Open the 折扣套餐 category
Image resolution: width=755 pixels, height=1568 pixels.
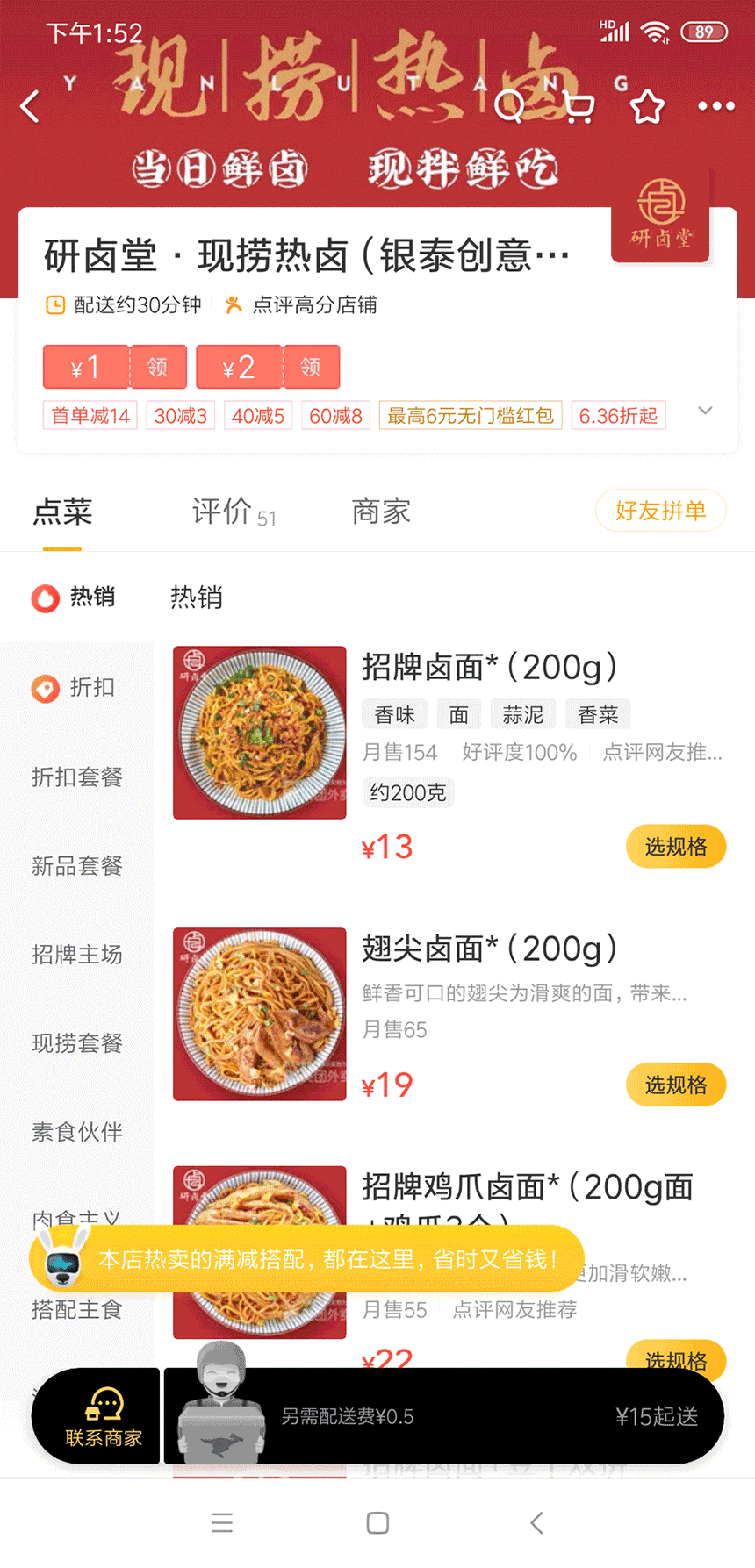76,777
